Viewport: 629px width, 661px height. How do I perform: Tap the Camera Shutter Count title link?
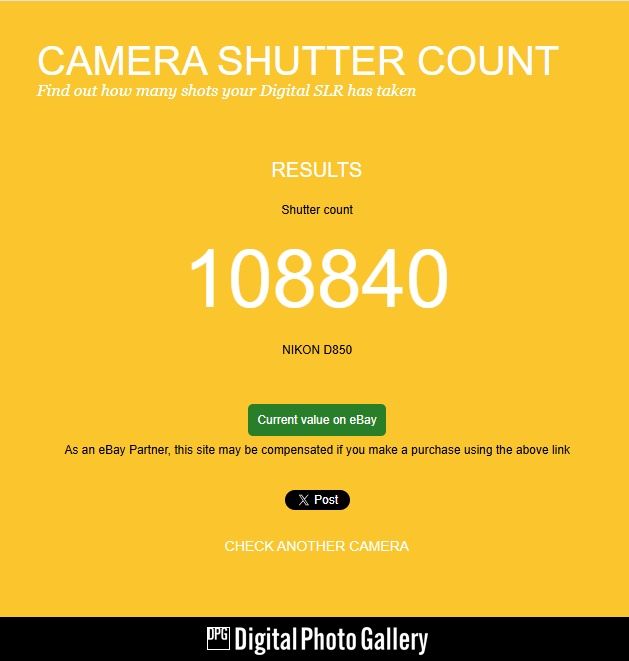point(297,61)
